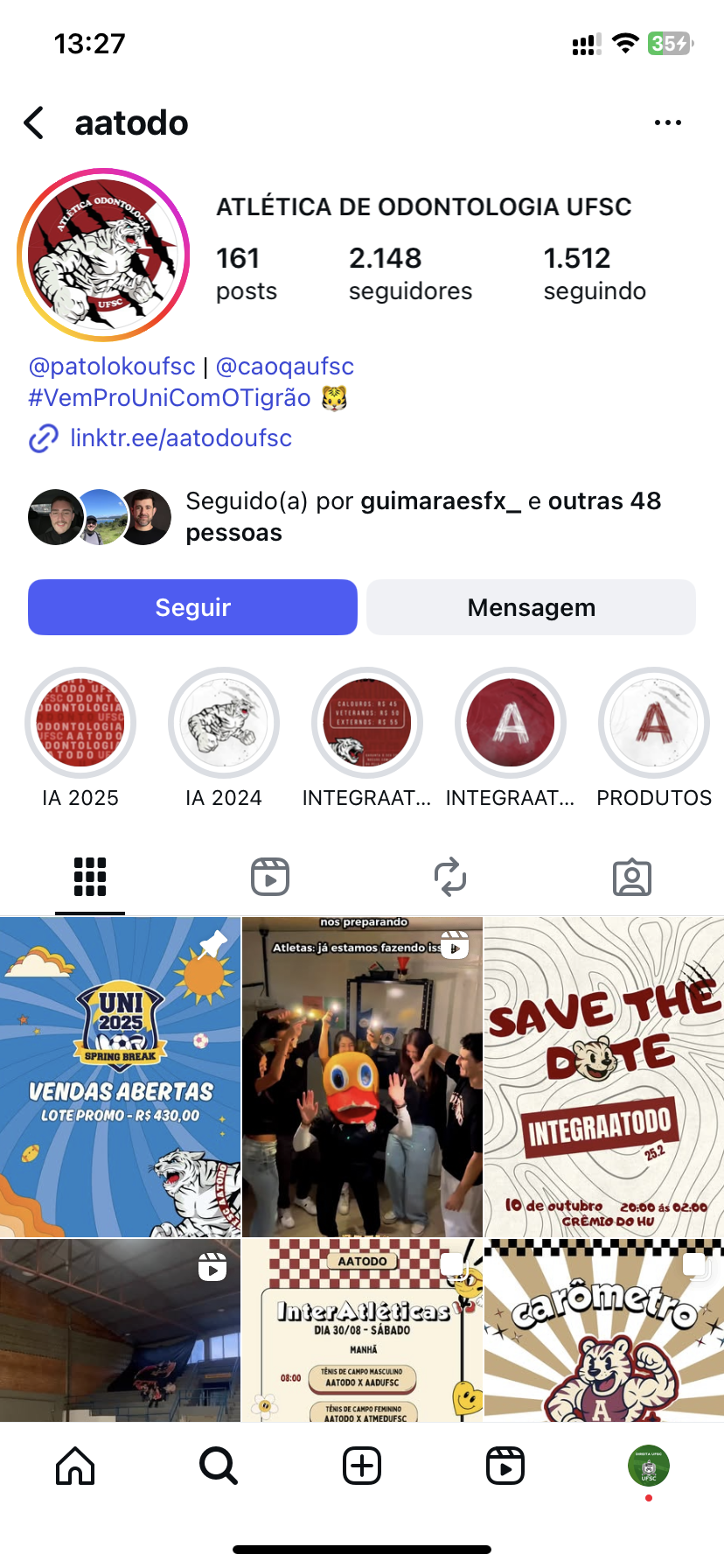
Task: View aatodo's story from profile picture
Action: coord(103,255)
